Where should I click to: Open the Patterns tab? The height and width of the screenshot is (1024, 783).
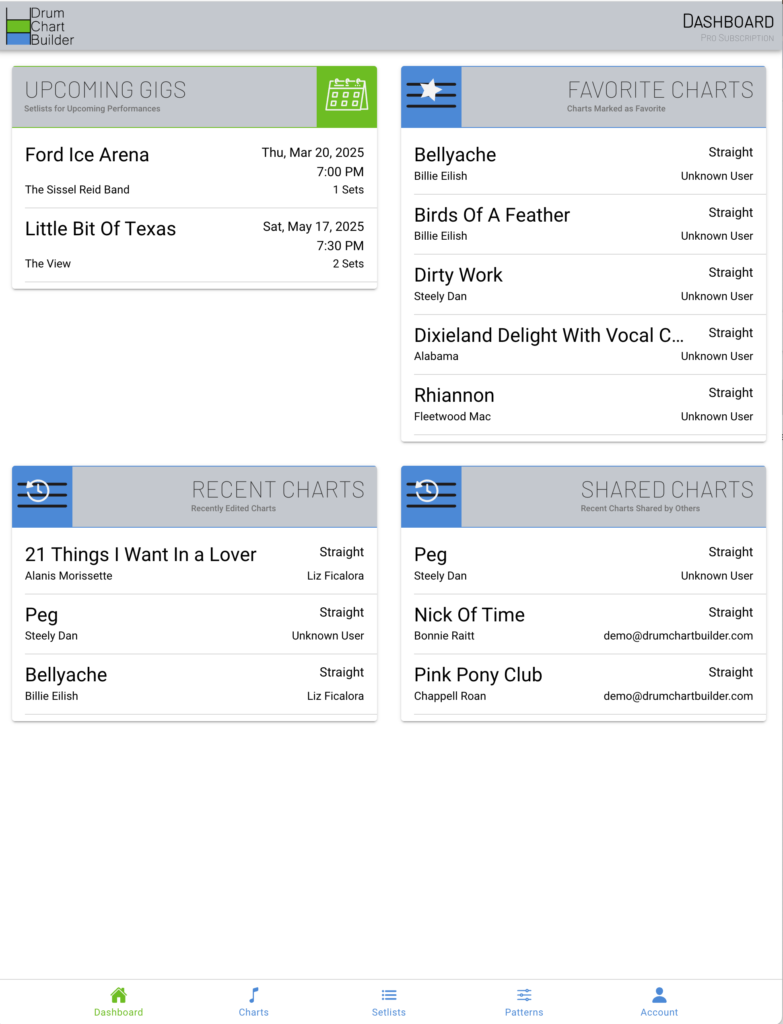524,1001
